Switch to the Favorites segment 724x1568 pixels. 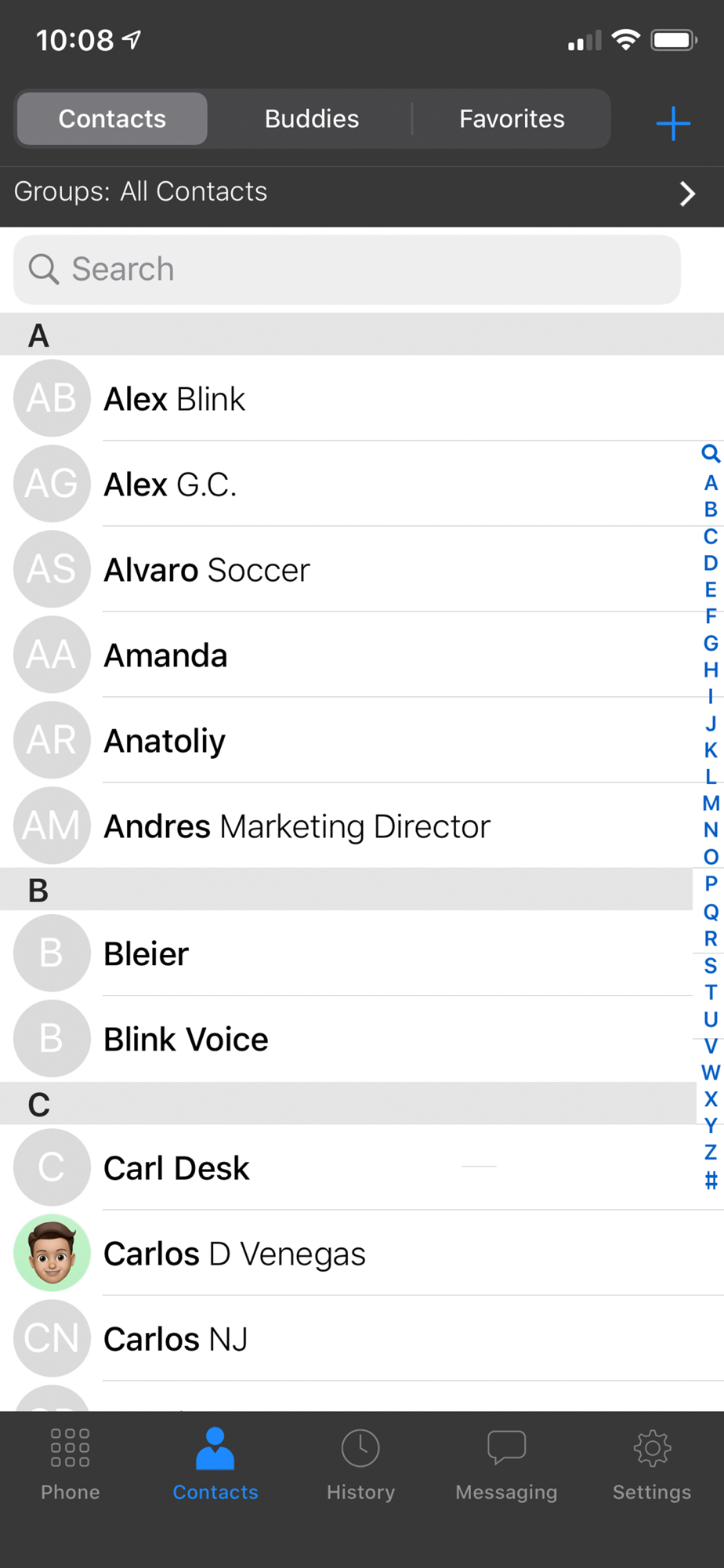click(x=512, y=118)
